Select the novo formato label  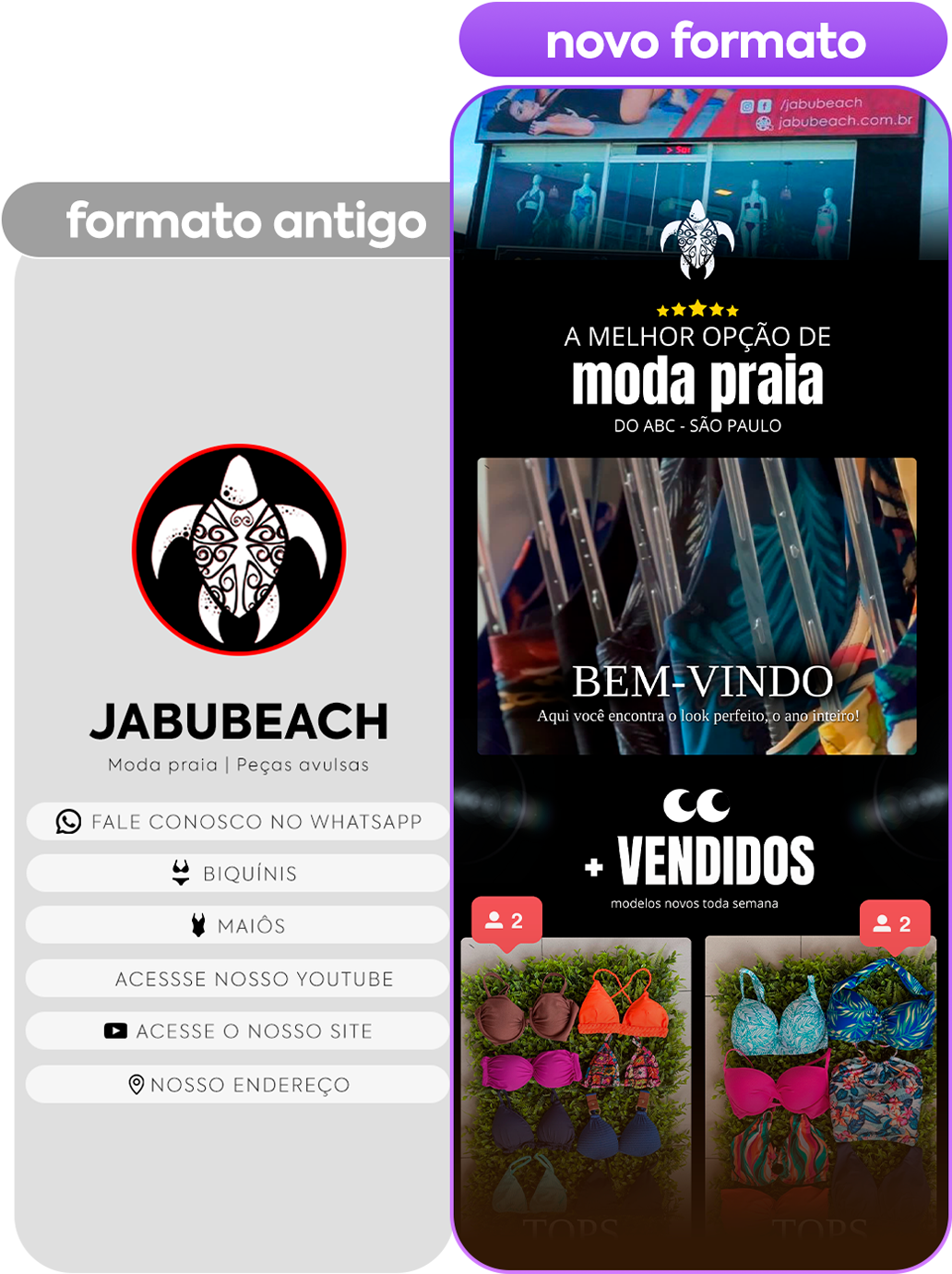[703, 42]
